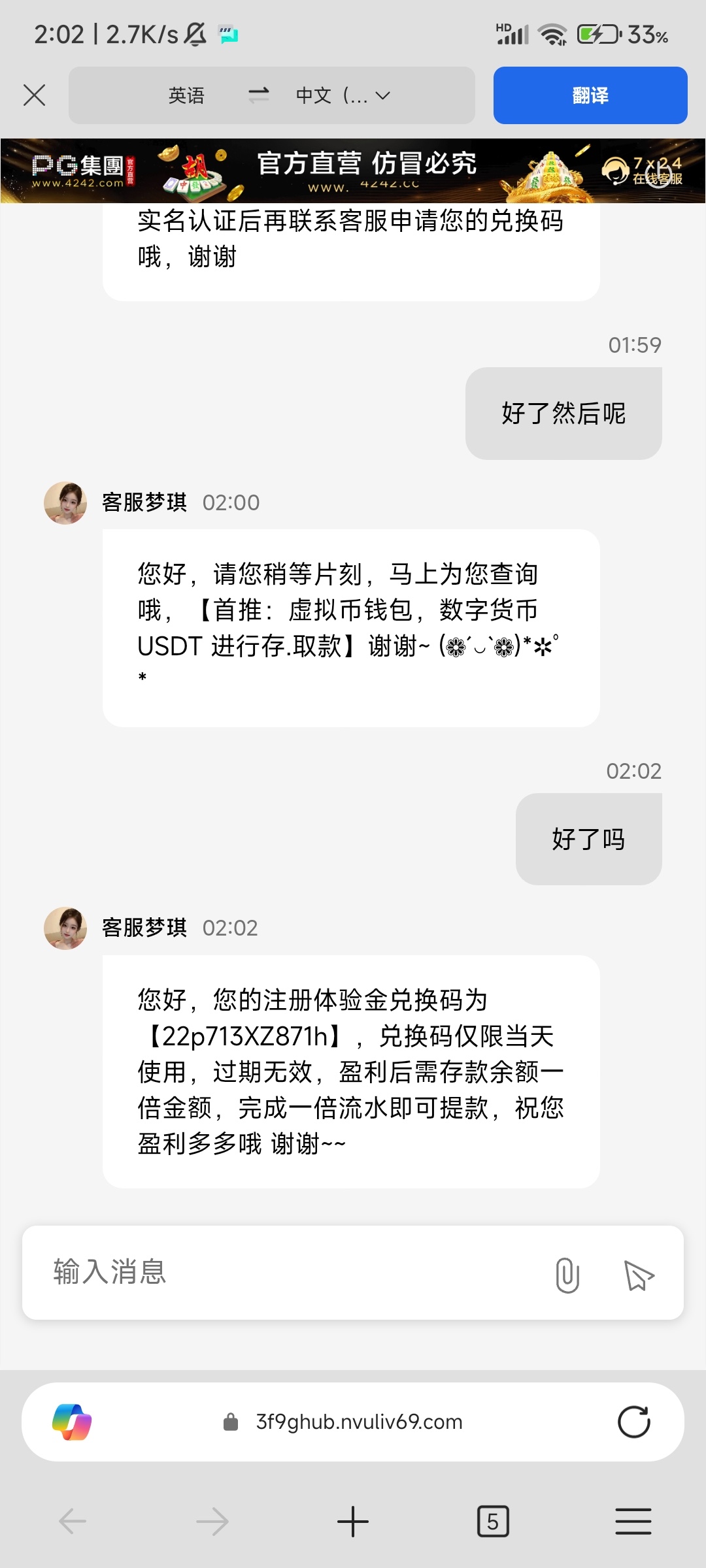The image size is (706, 1568).
Task: Open the 中文 target language dropdown
Action: coord(343,95)
